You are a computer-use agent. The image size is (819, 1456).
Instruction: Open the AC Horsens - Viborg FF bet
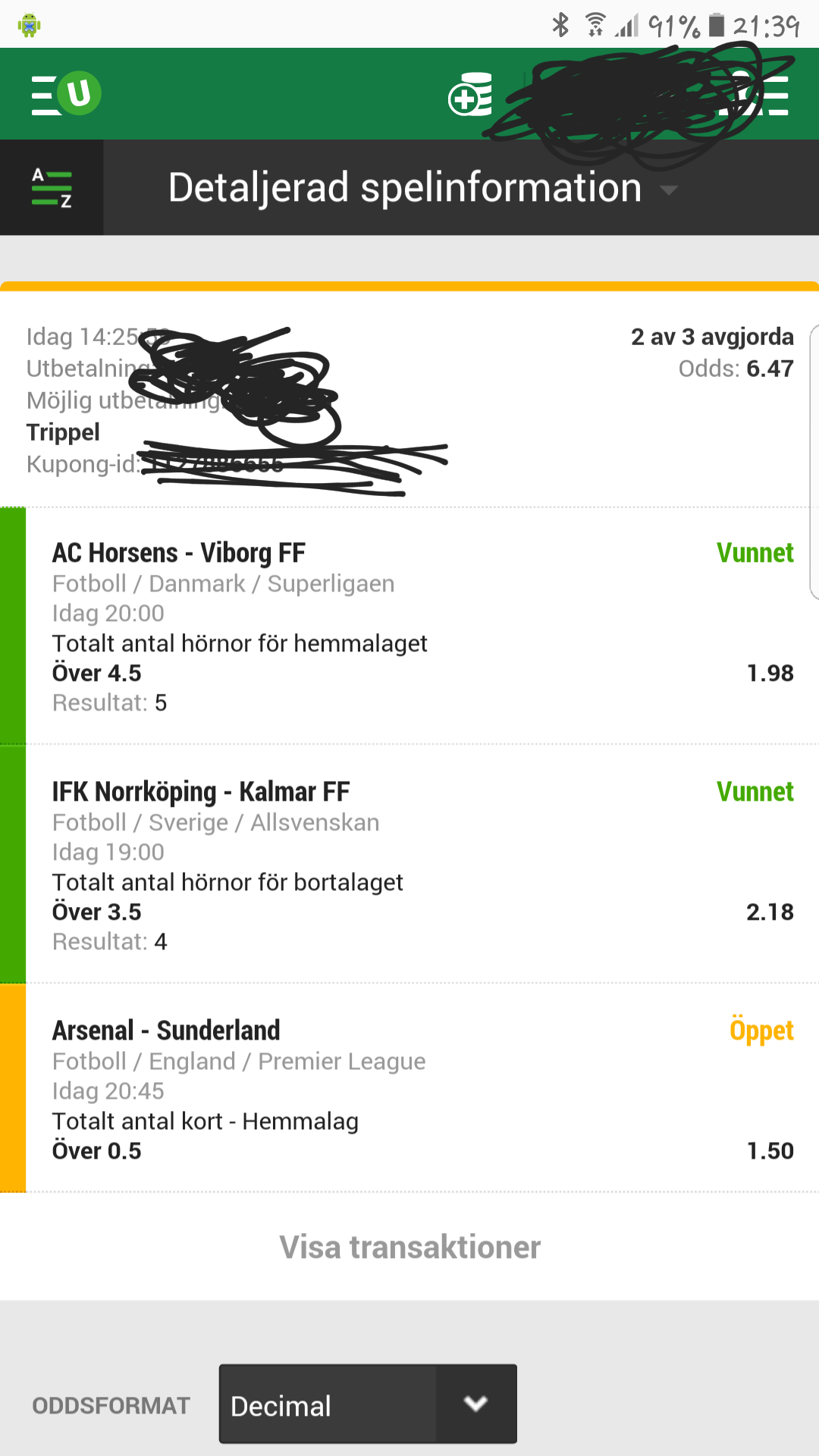tap(409, 626)
